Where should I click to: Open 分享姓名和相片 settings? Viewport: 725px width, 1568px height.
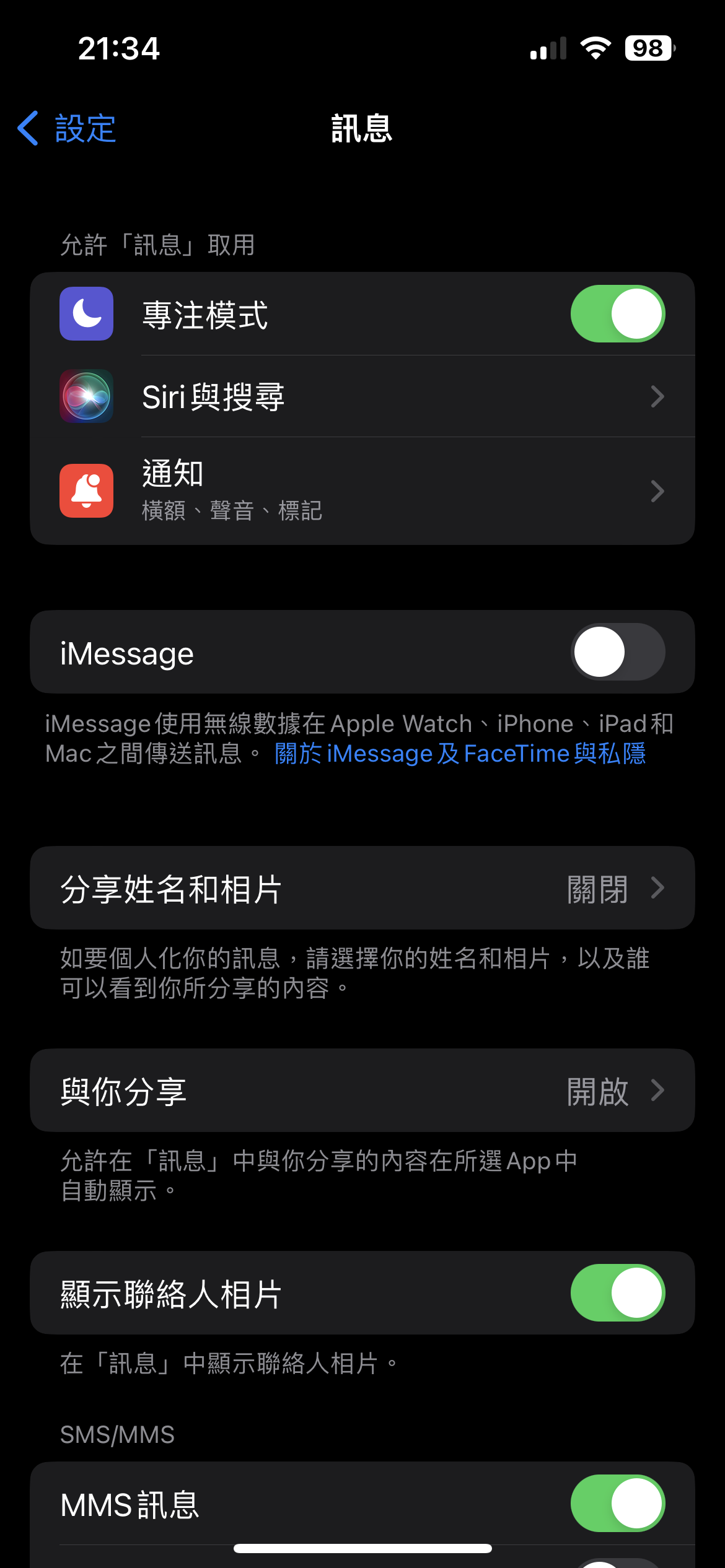coord(362,888)
